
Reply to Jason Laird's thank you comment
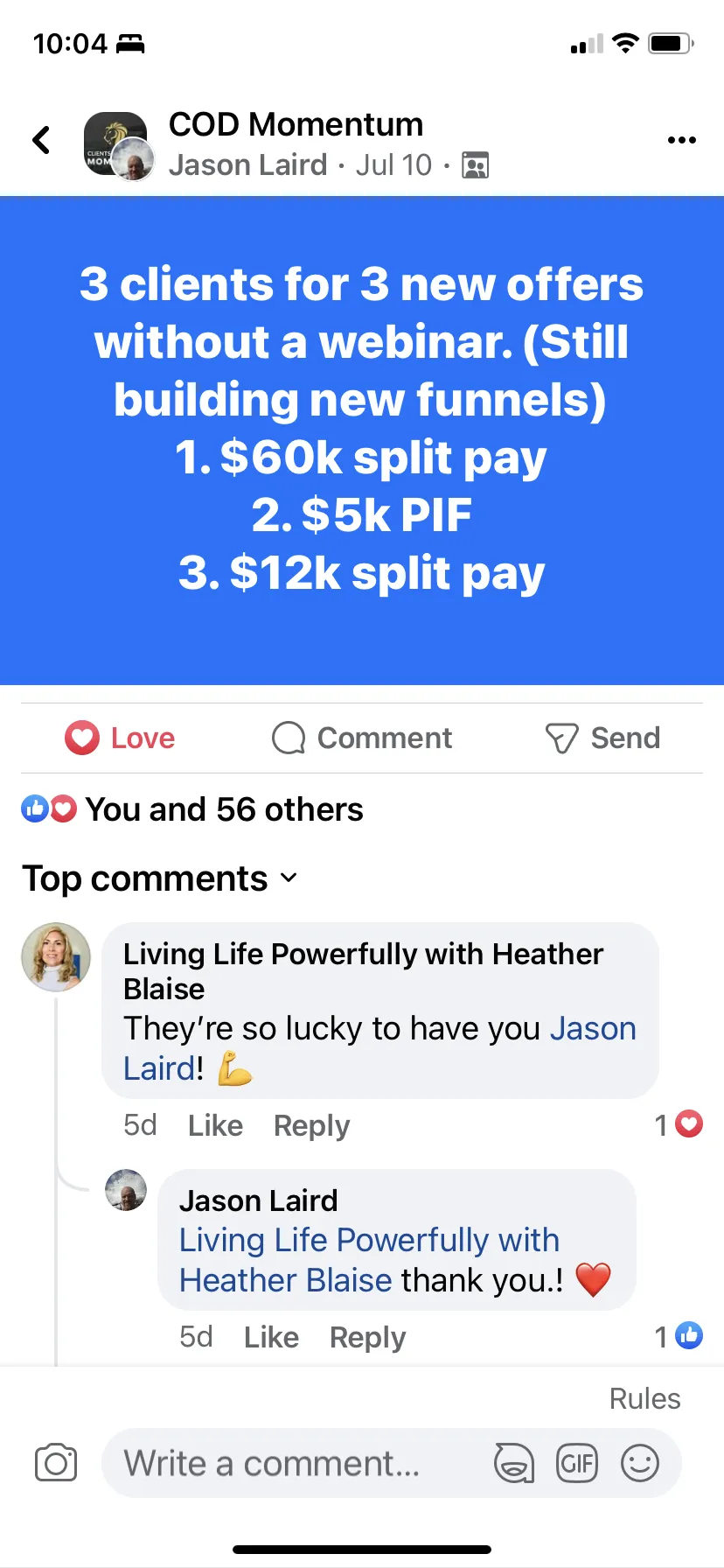[x=367, y=1337]
